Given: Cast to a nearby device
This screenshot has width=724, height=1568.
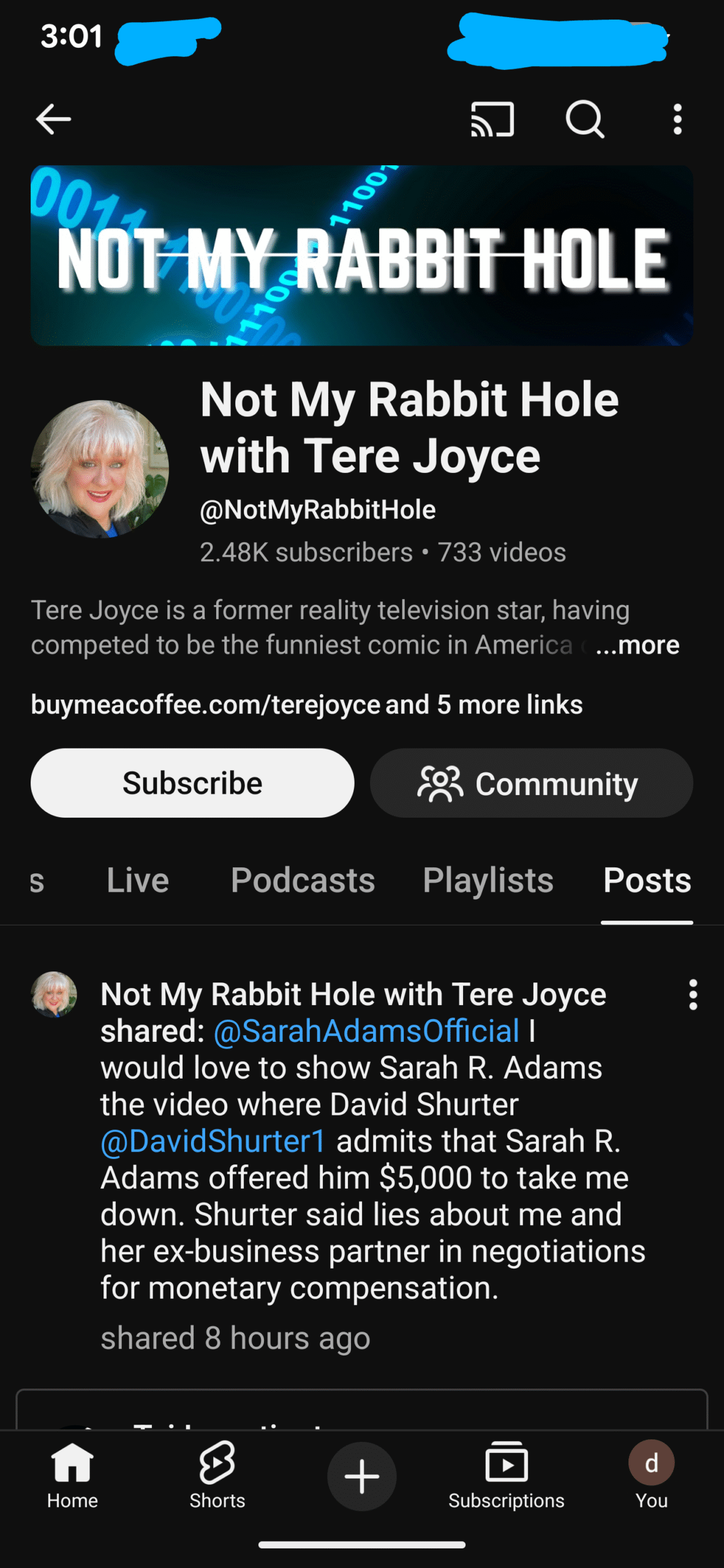Looking at the screenshot, I should coord(492,119).
